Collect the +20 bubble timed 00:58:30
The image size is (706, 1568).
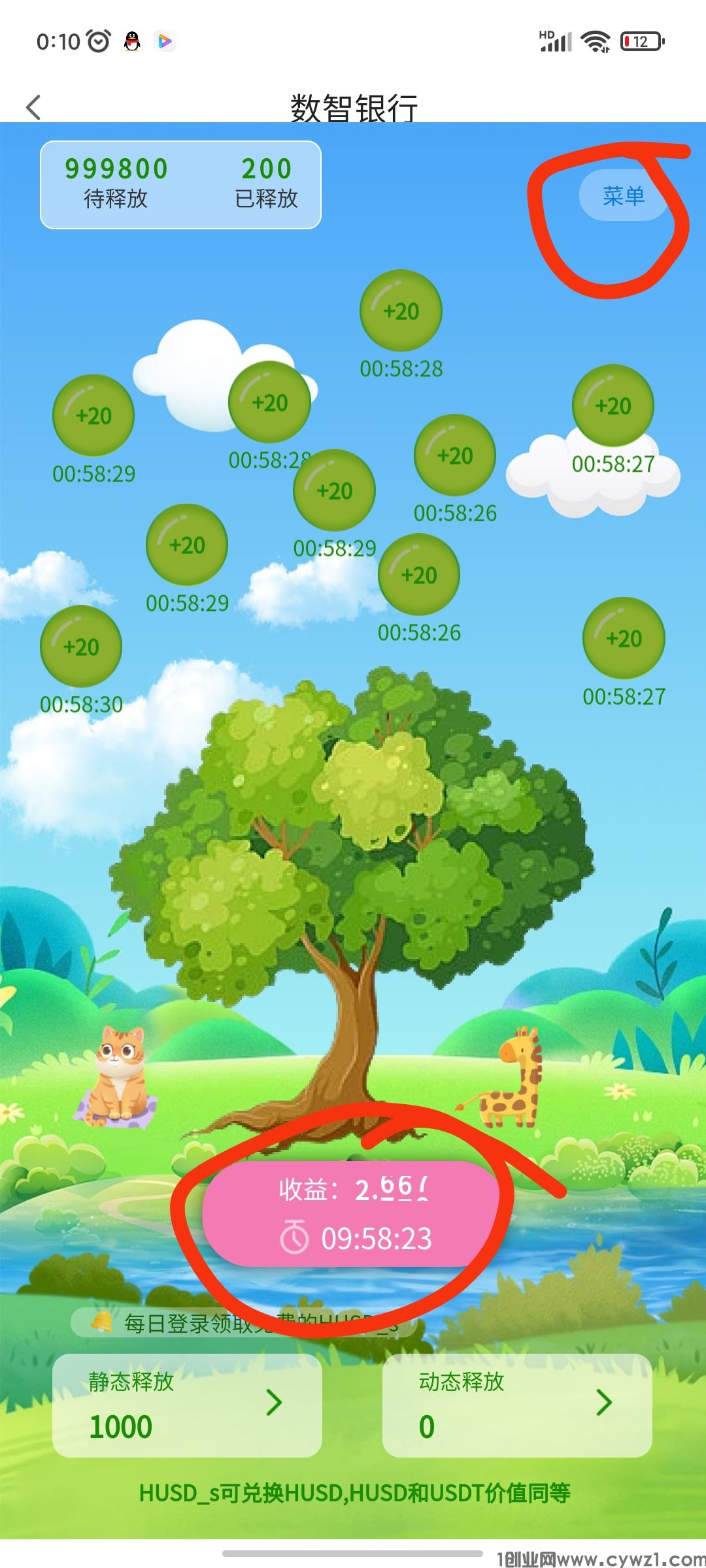click(x=81, y=646)
